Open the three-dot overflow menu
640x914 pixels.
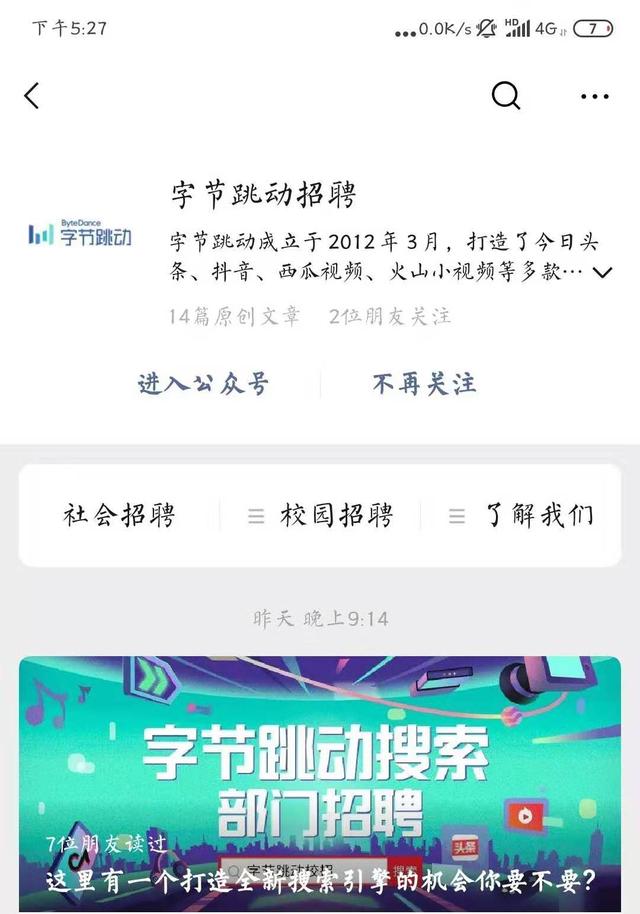594,97
